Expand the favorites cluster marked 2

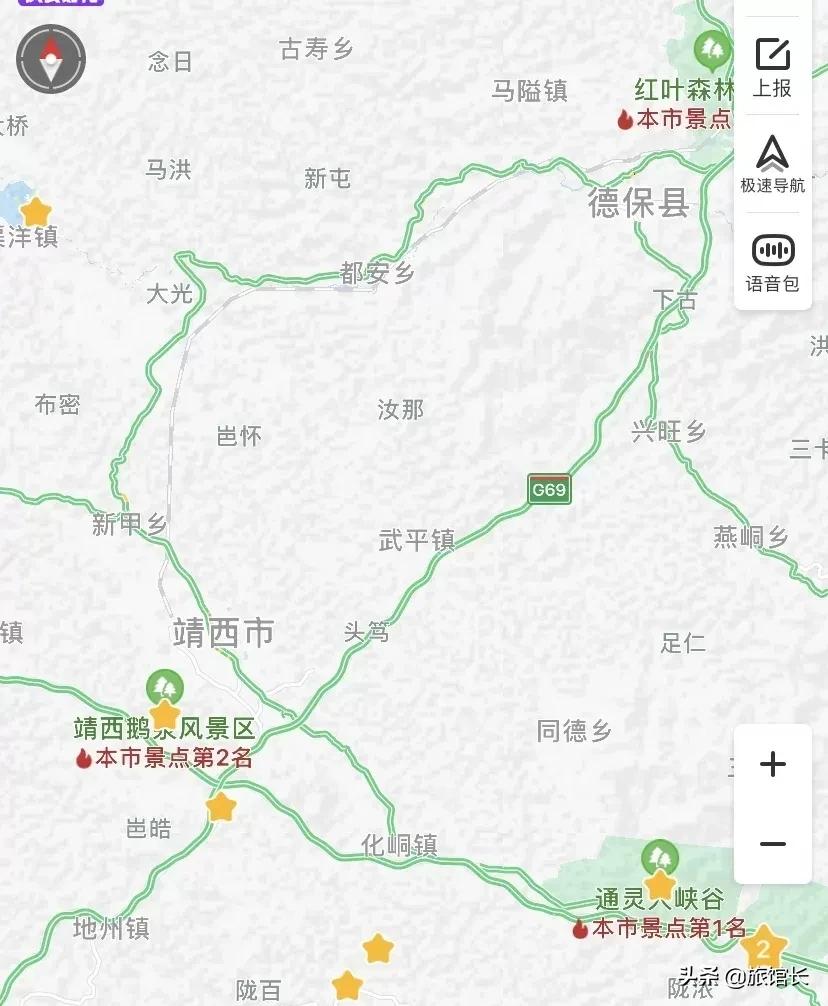(x=763, y=946)
